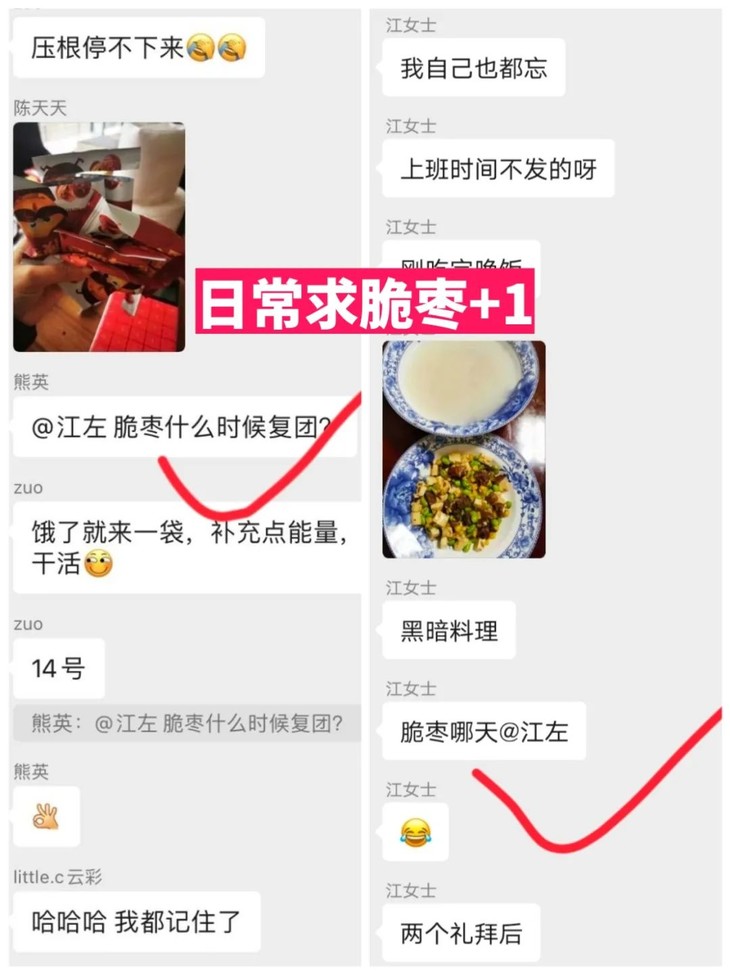
Task: Click the red overlay text 日常求脆枣+1
Action: 363,301
